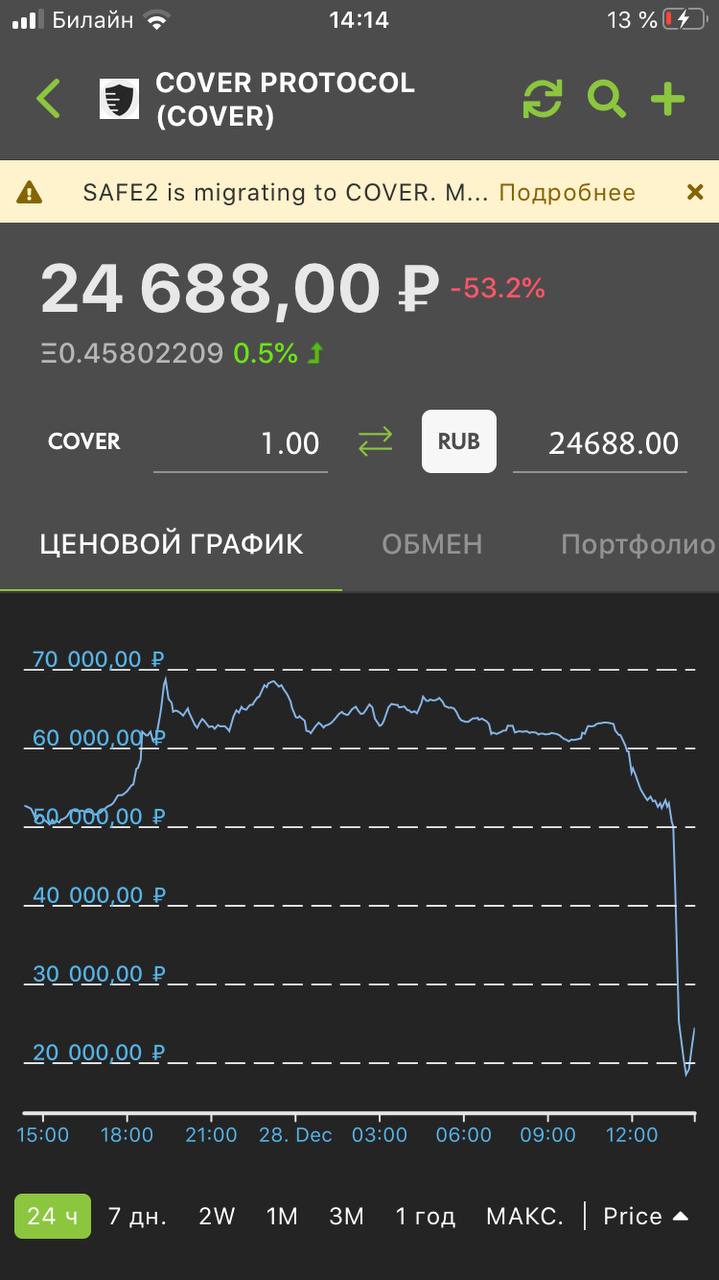Image resolution: width=719 pixels, height=1280 pixels.
Task: Change the RUB currency button
Action: click(459, 441)
